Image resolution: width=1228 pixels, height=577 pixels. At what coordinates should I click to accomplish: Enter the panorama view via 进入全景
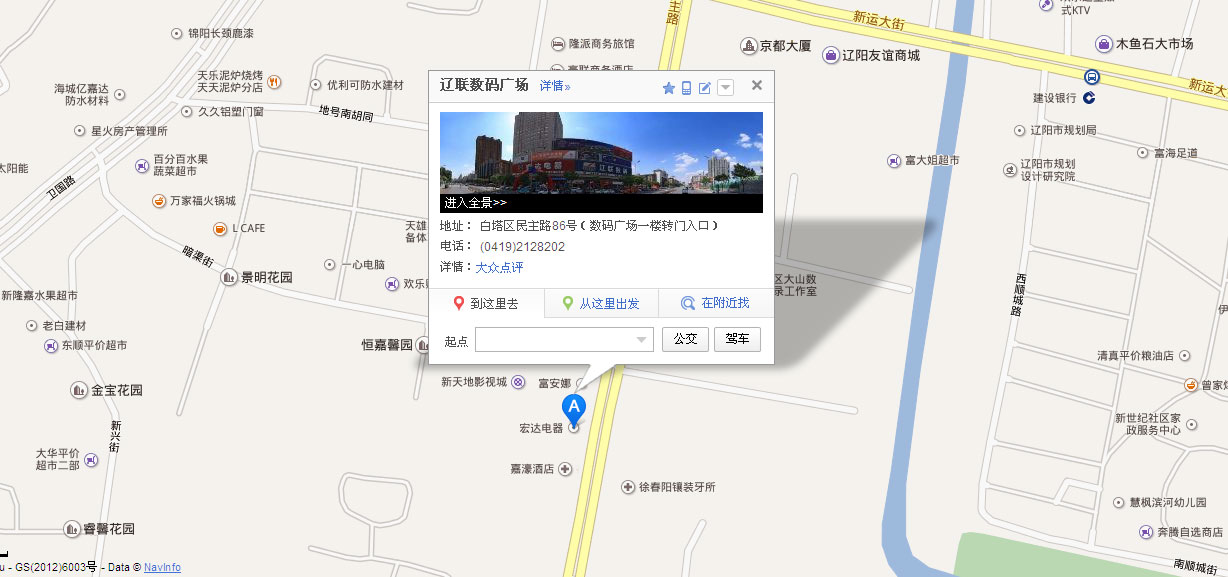click(x=475, y=203)
